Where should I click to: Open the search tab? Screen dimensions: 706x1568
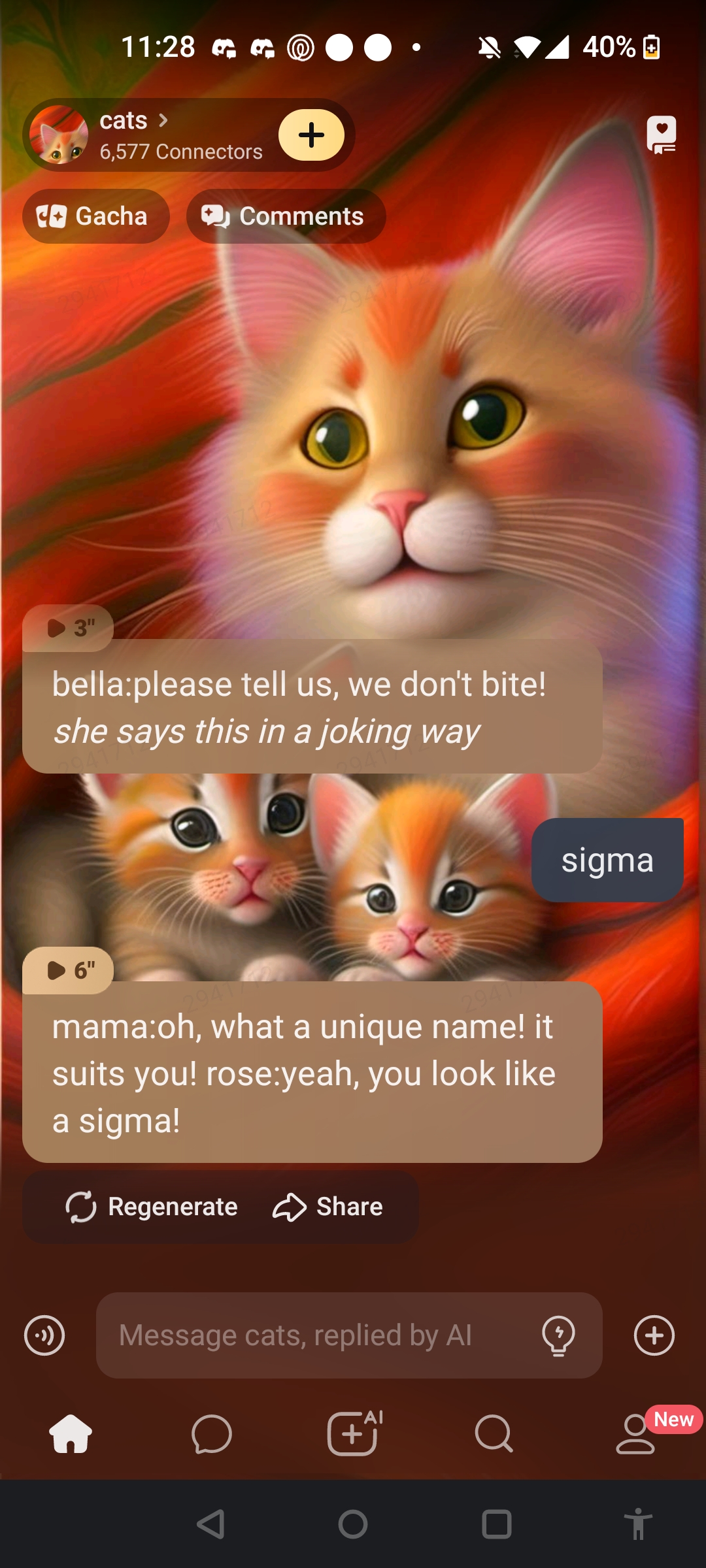click(x=494, y=1434)
